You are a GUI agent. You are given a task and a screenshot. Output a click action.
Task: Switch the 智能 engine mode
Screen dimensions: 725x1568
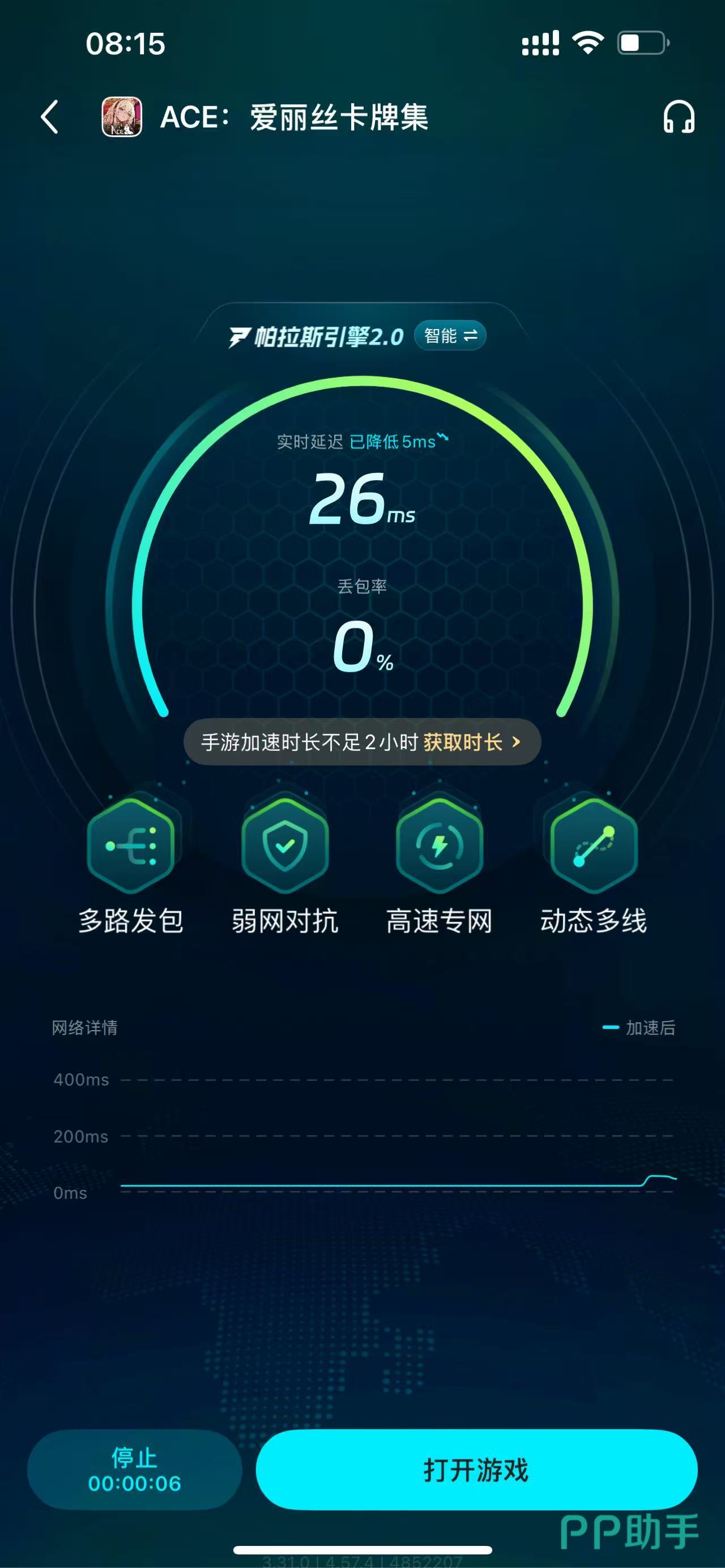(450, 336)
